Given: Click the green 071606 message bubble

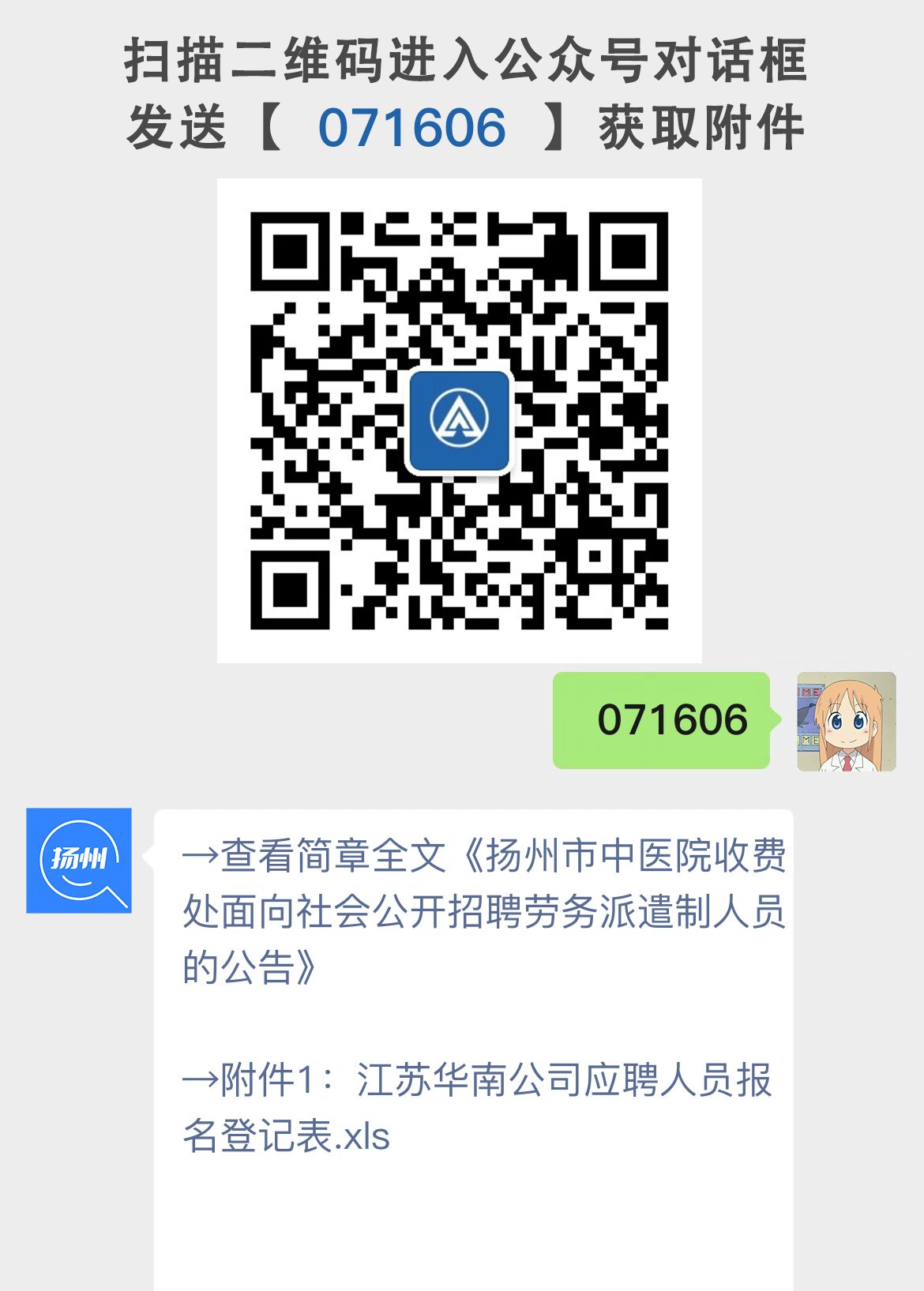Looking at the screenshot, I should pos(662,720).
